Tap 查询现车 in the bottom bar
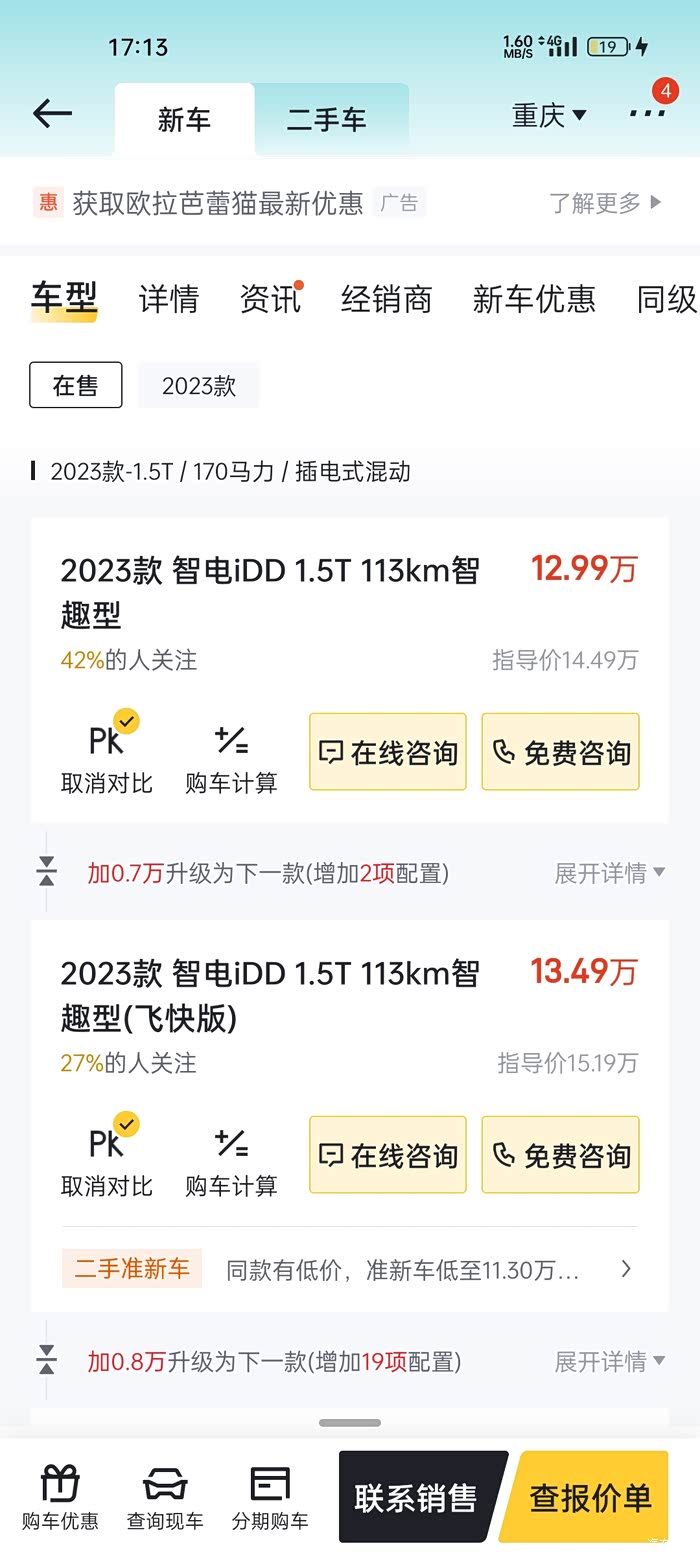The image size is (700, 1555). pos(165,1497)
